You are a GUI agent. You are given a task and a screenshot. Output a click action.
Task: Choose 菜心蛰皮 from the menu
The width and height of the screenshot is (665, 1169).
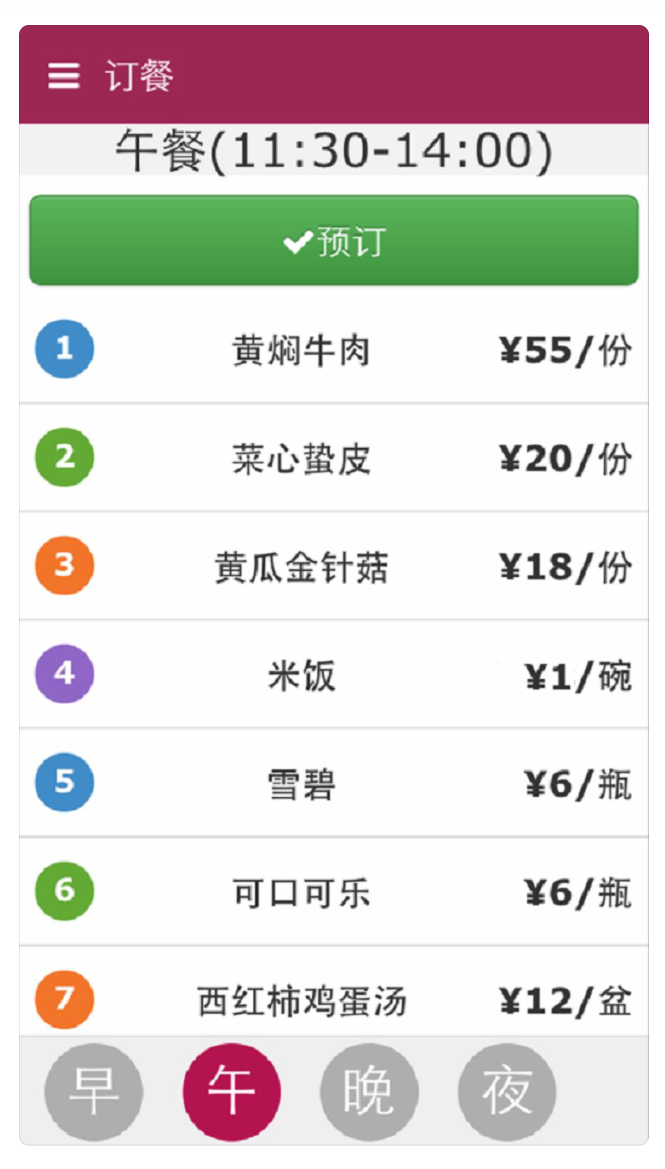(x=334, y=458)
